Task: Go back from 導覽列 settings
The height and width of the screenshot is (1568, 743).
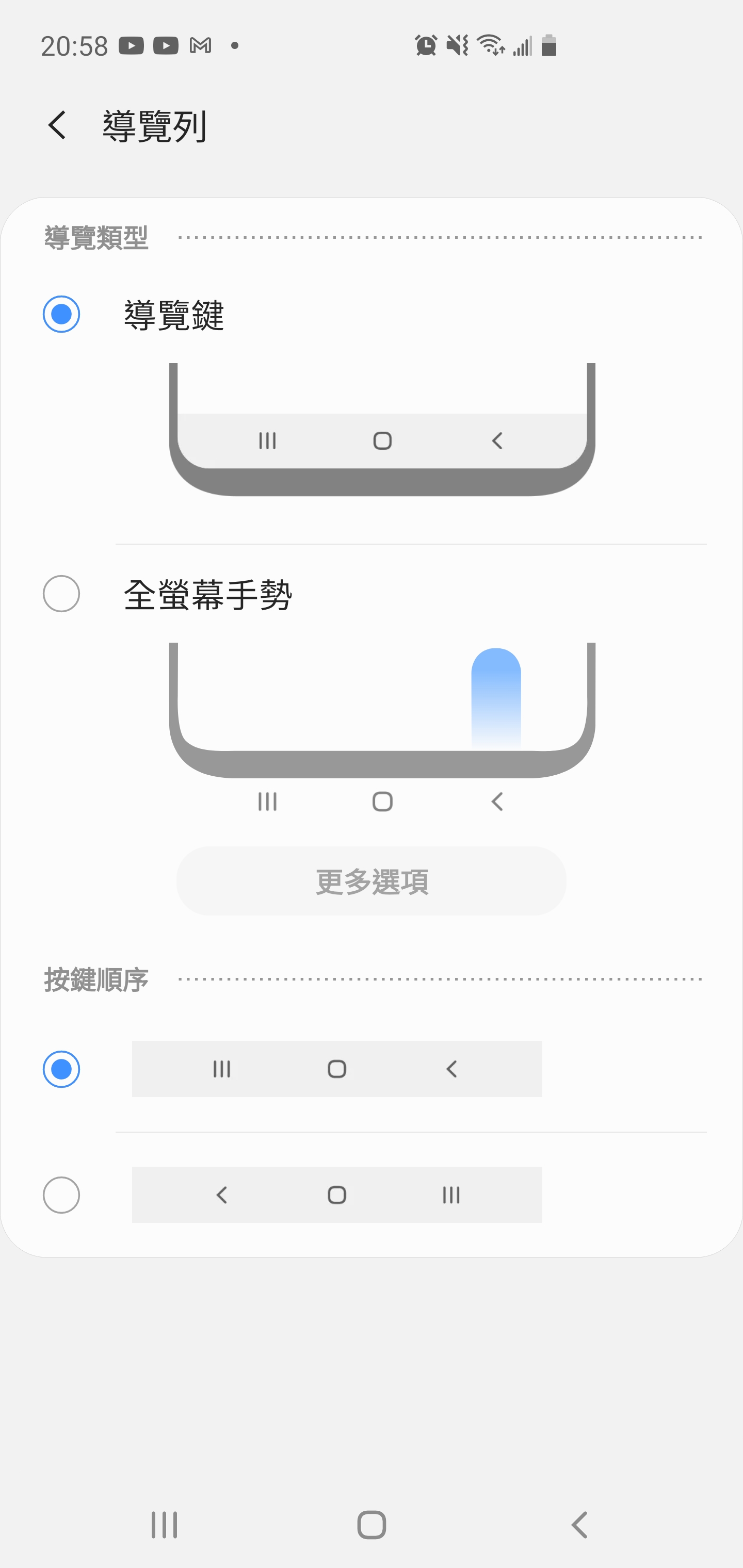Action: 57,125
